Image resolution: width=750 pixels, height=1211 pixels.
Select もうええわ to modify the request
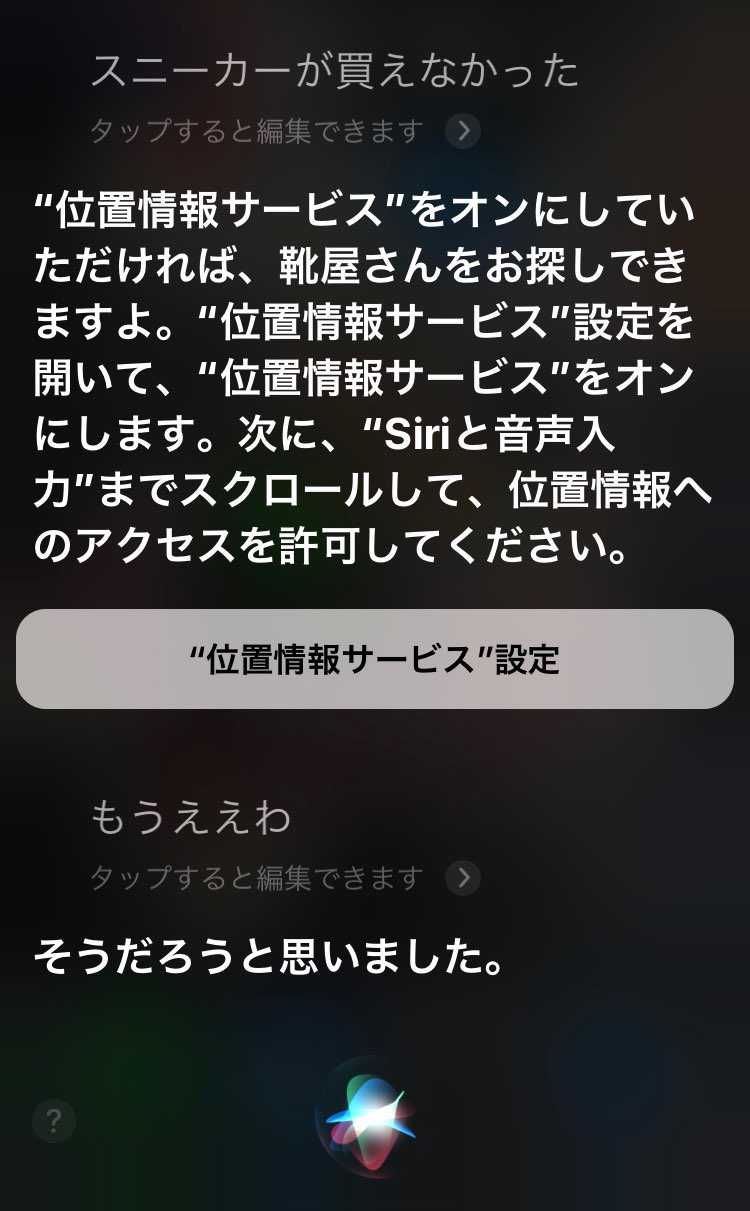point(193,818)
